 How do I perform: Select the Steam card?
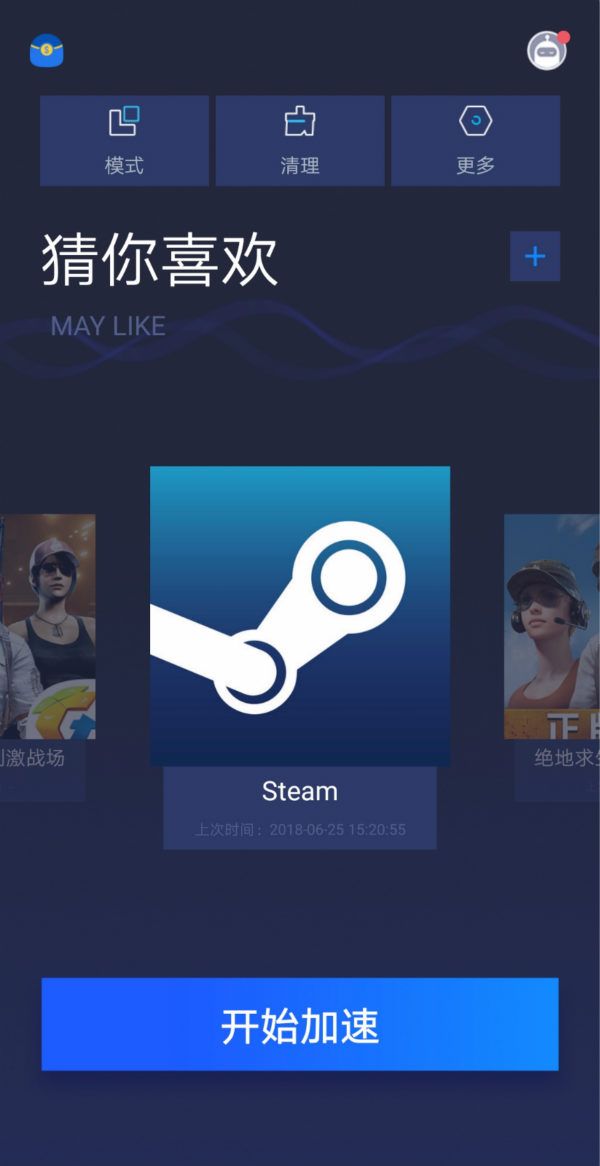(x=300, y=616)
